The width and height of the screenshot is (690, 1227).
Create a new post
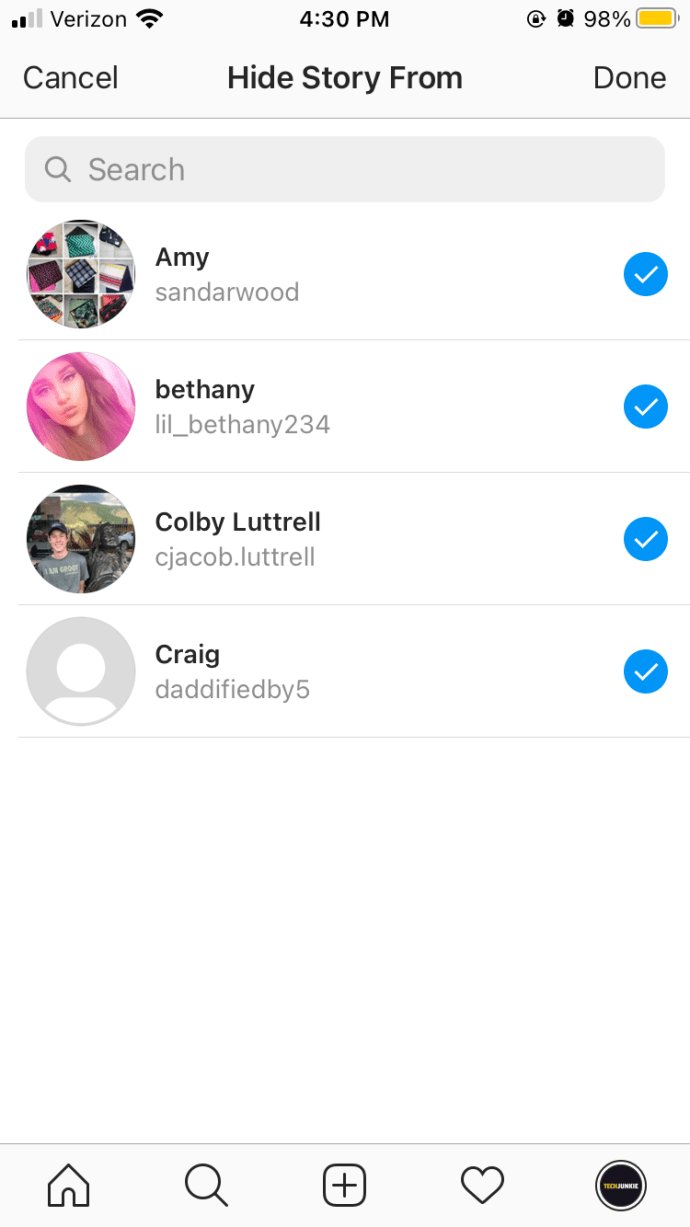pos(344,1186)
